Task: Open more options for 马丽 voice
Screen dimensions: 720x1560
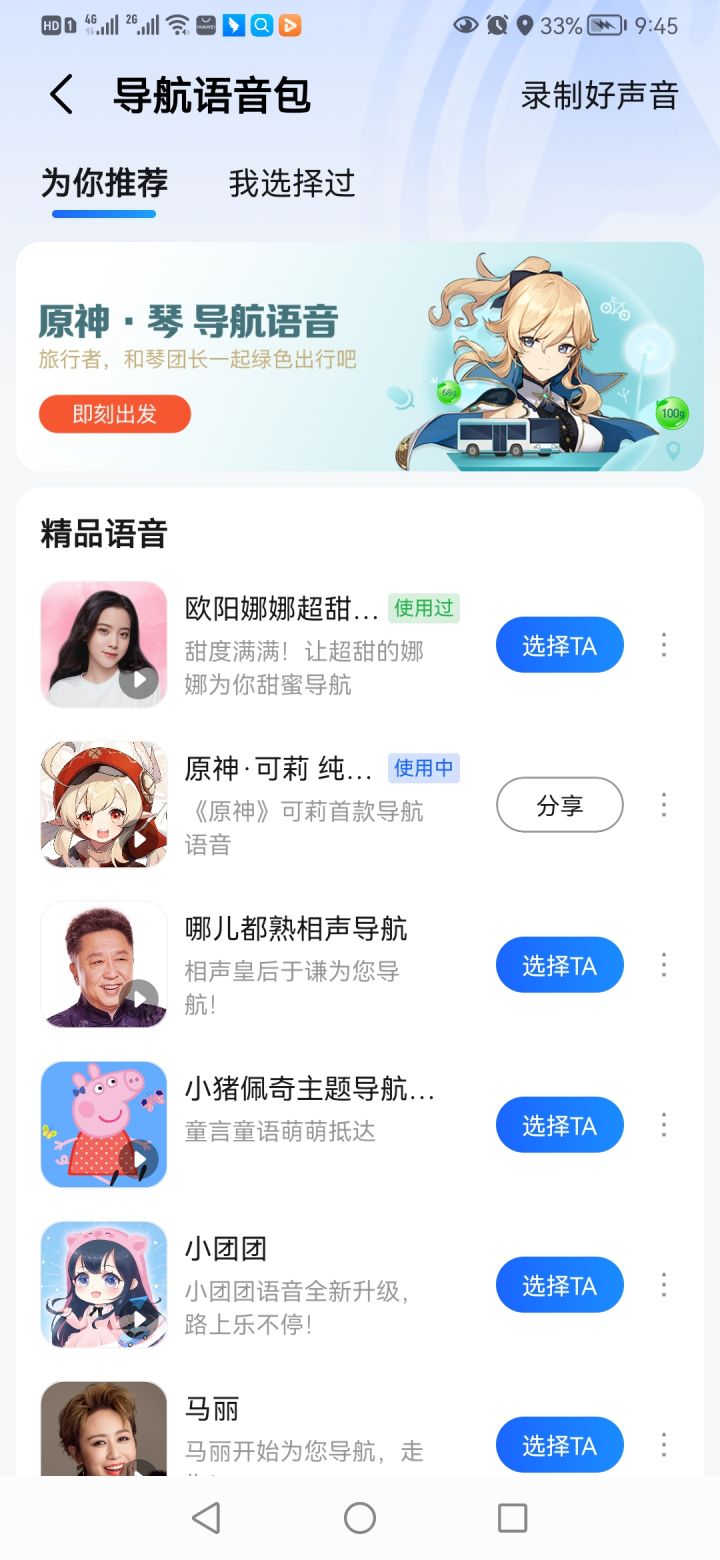Action: [663, 1445]
